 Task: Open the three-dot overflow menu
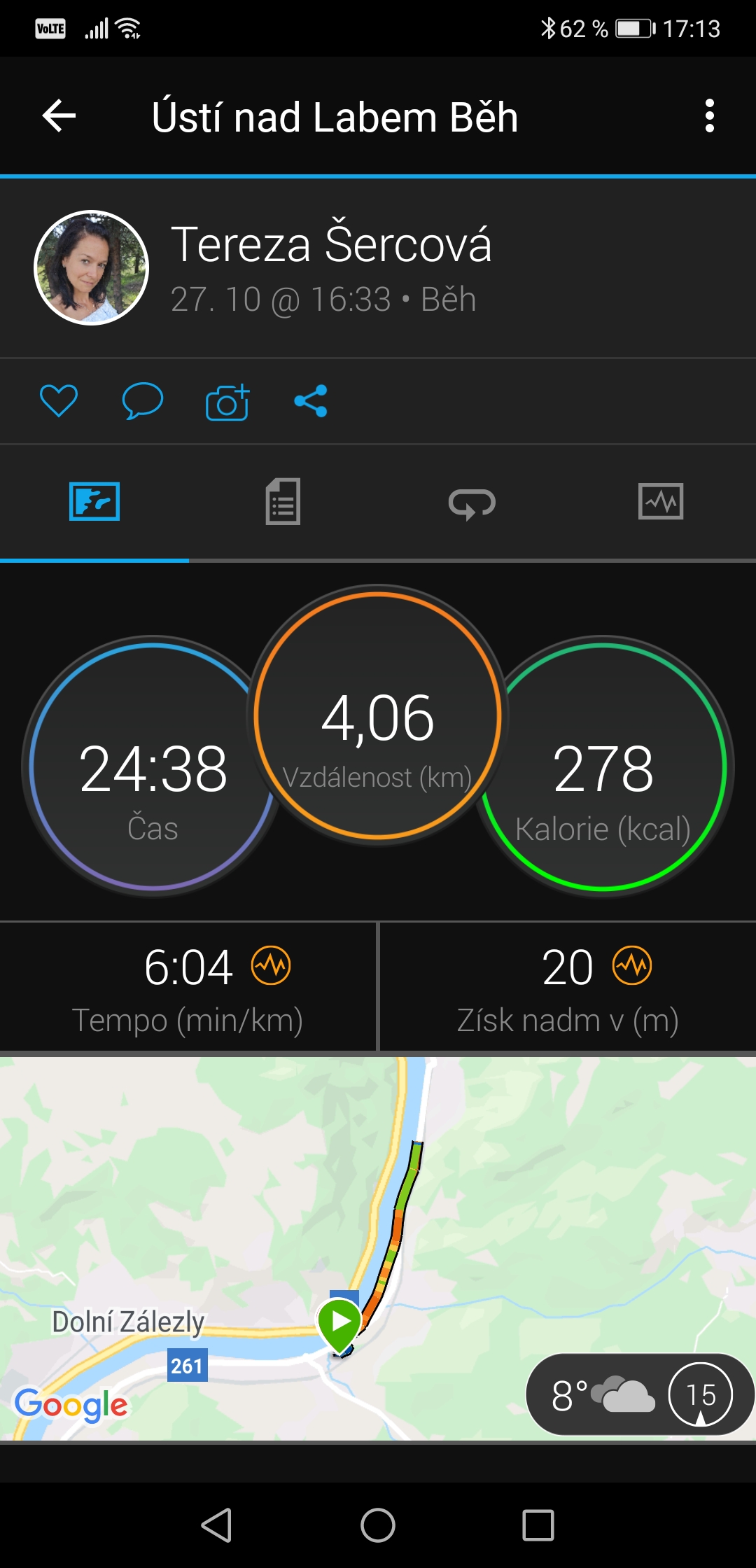(x=709, y=115)
